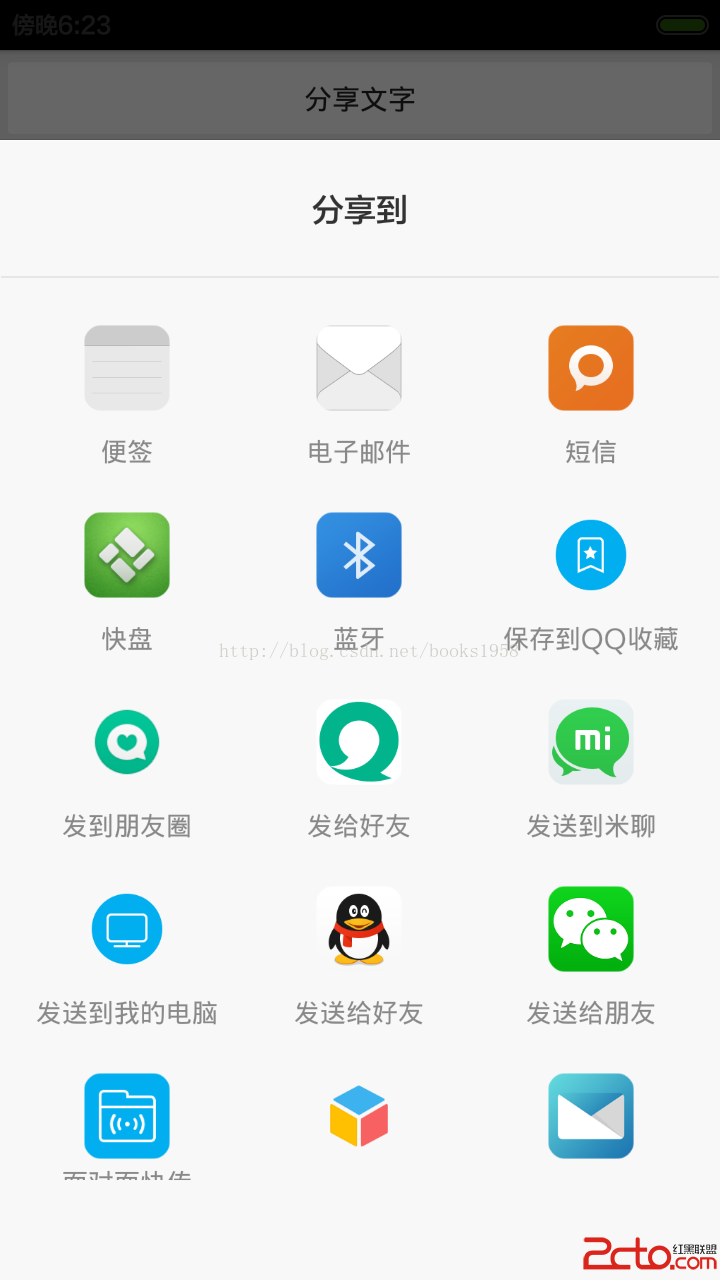This screenshot has width=720, height=1280.
Task: Send to a QQ friend via 发送给好友
Action: (x=359, y=929)
